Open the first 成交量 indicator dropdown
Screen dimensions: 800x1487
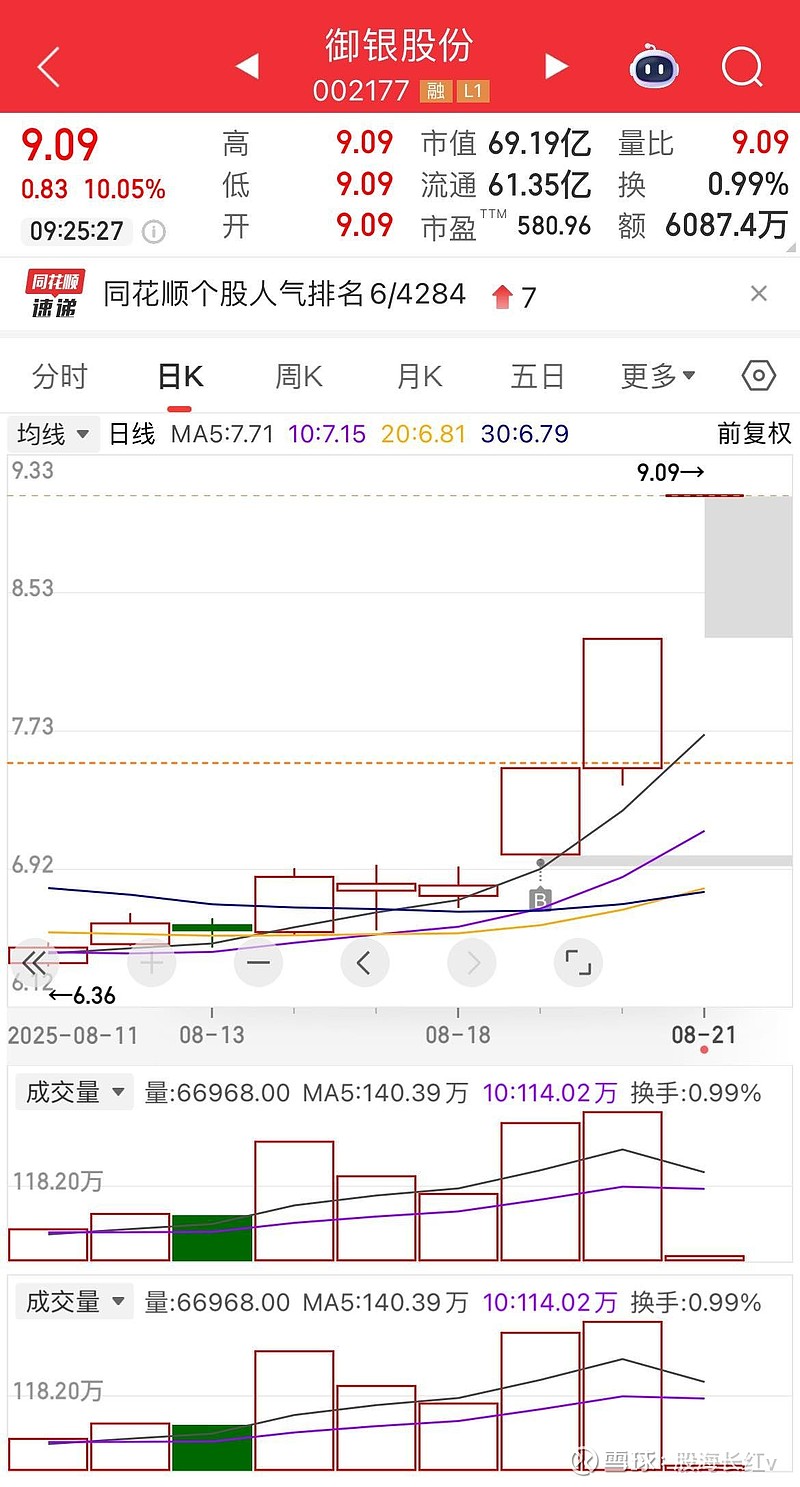pyautogui.click(x=74, y=1092)
